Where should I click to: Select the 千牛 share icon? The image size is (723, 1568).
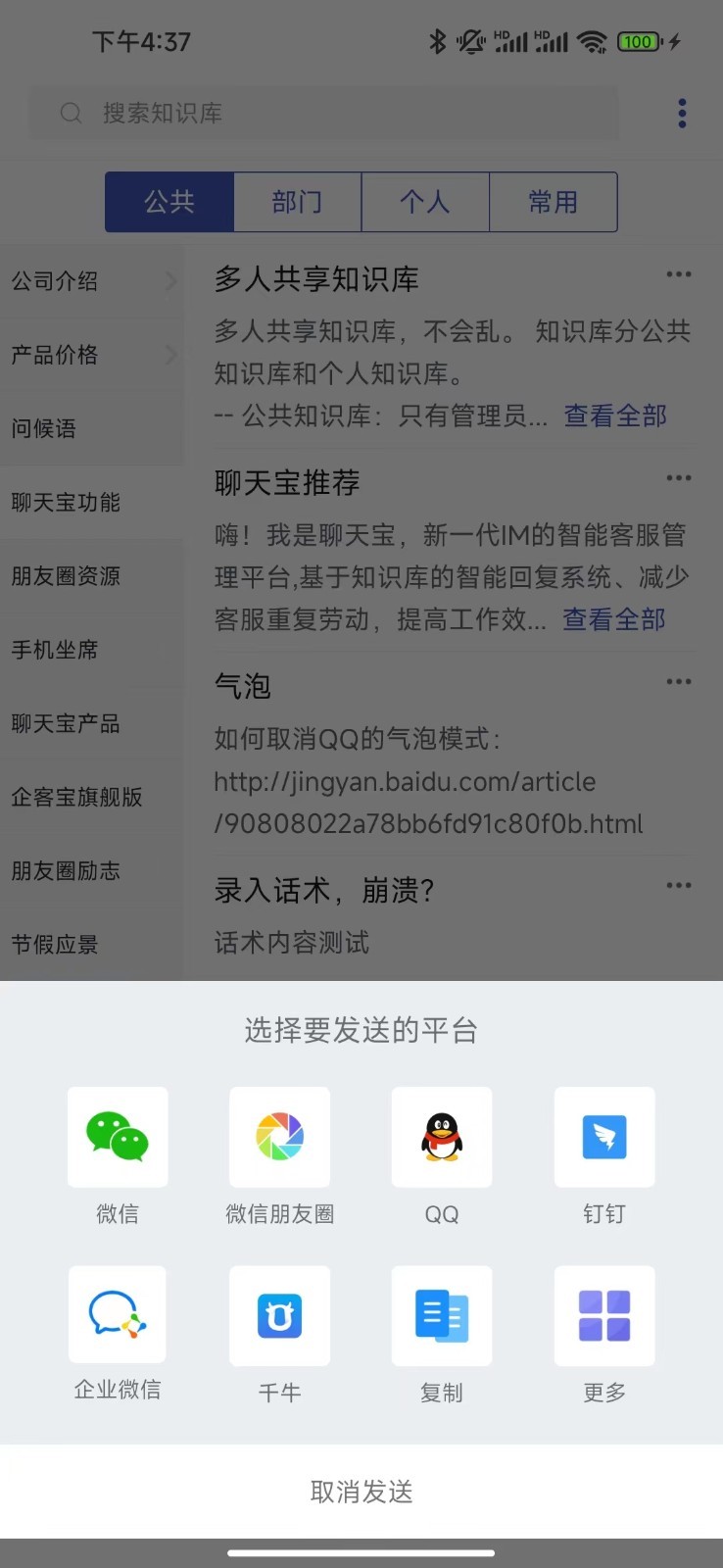click(279, 1315)
